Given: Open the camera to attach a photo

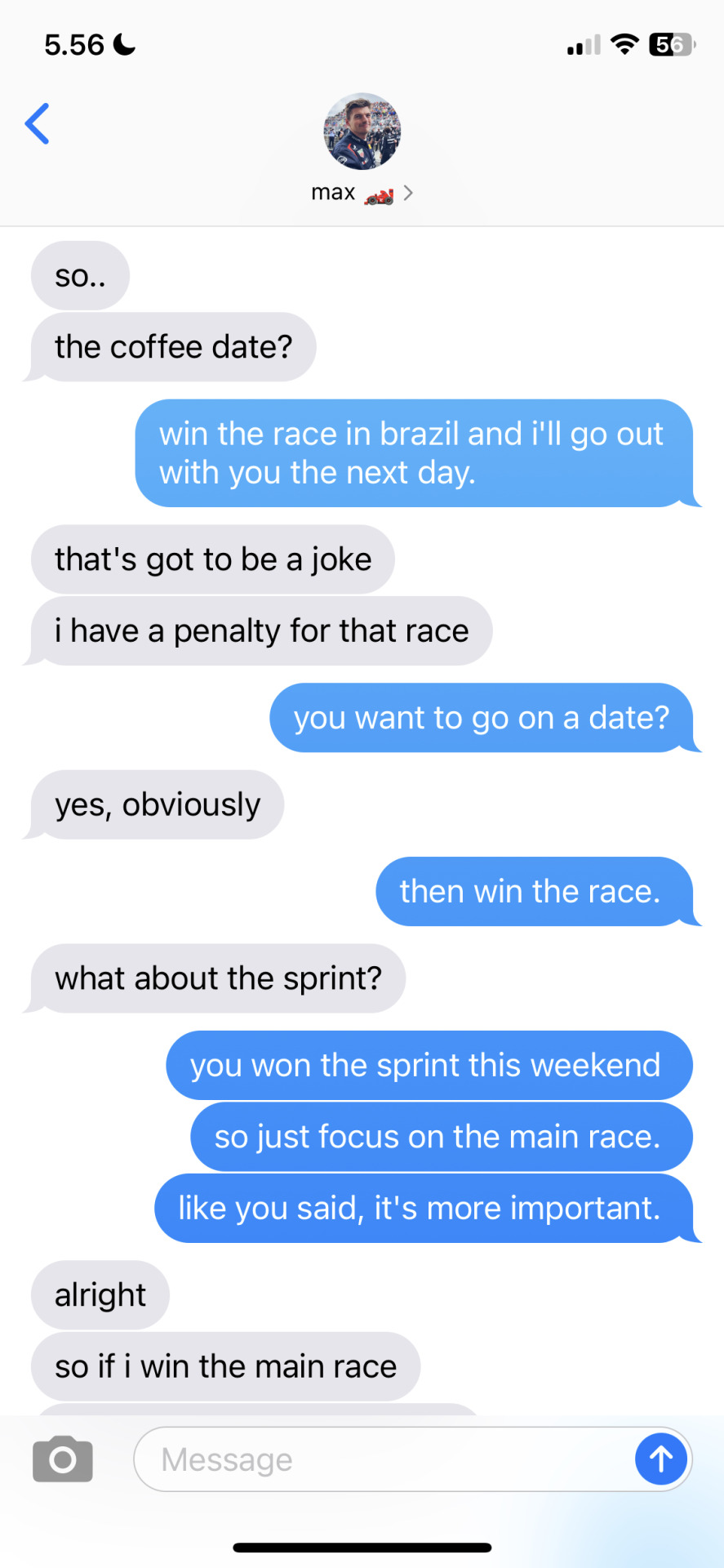Looking at the screenshot, I should (x=63, y=1459).
